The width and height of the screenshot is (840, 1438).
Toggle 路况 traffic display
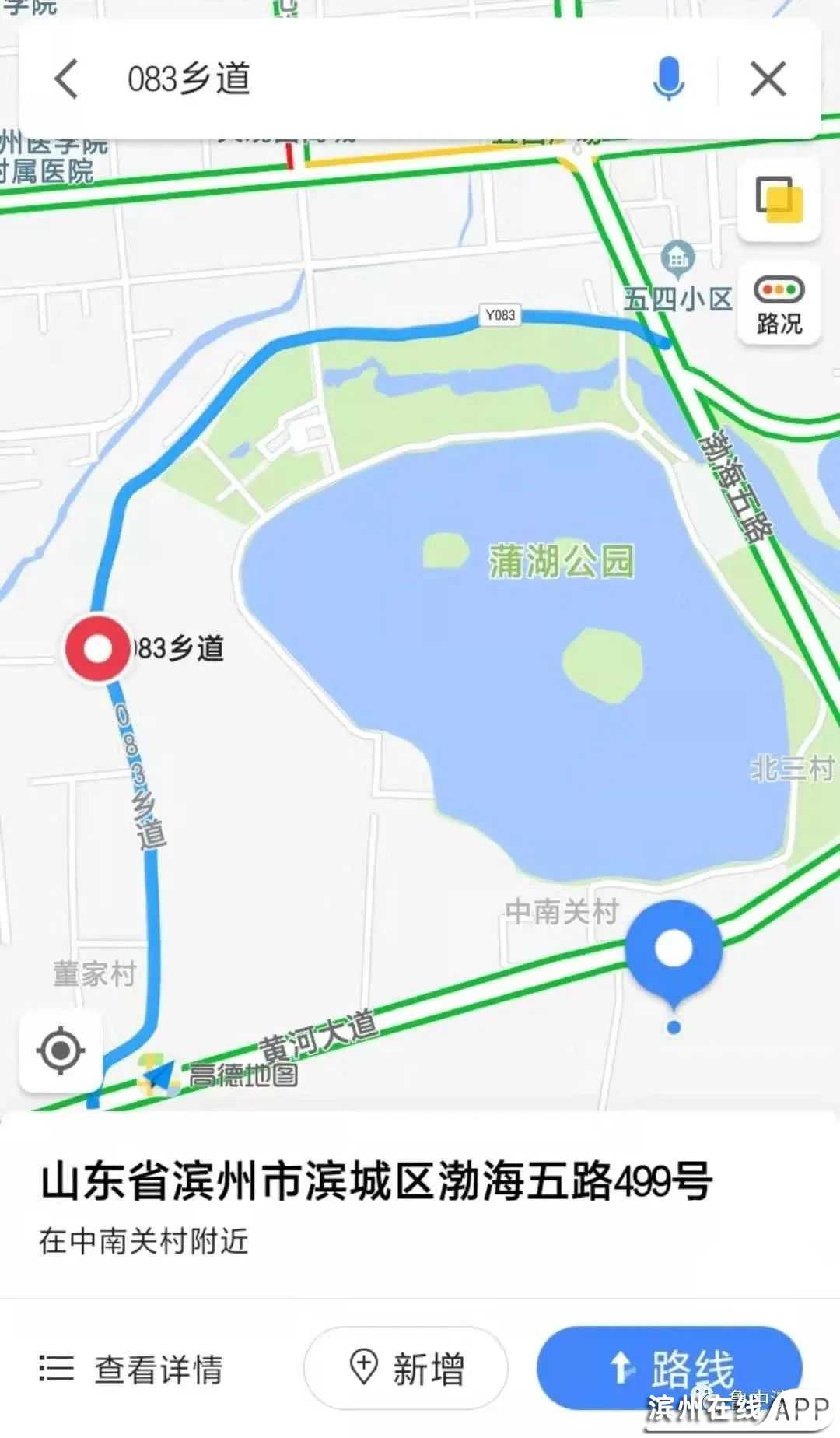pyautogui.click(x=779, y=304)
